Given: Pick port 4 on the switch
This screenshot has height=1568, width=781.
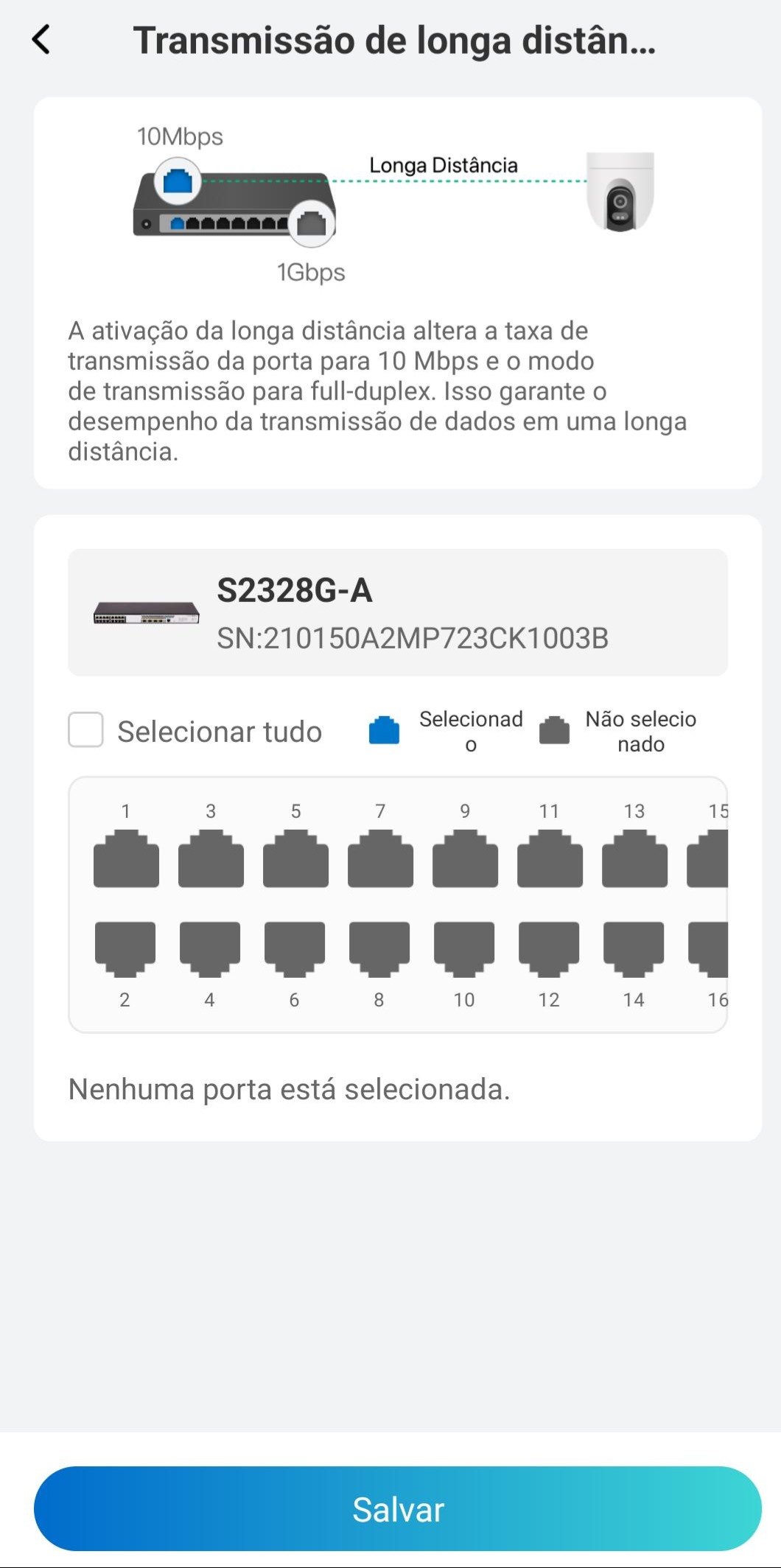Looking at the screenshot, I should coord(210,948).
